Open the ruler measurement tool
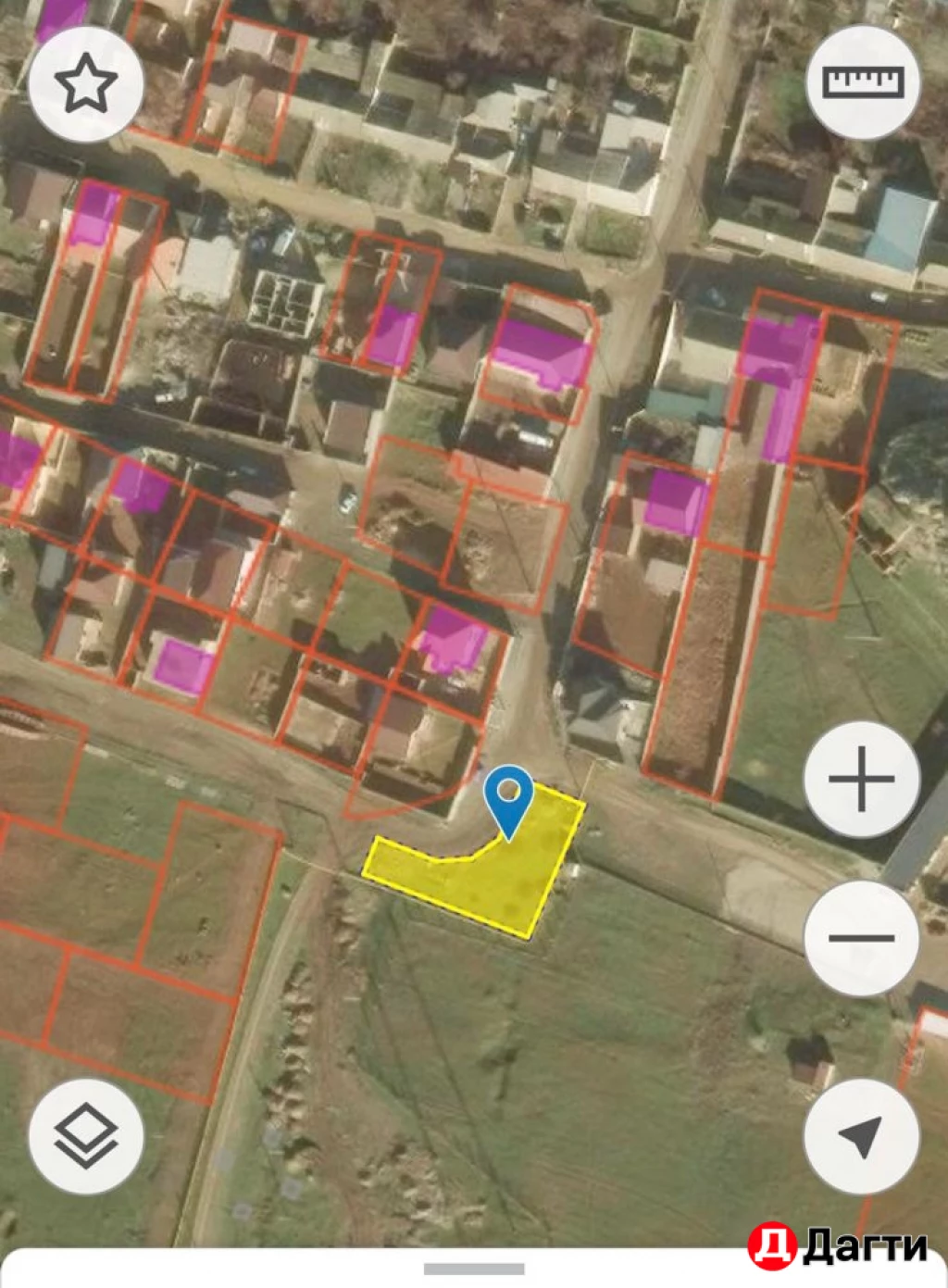This screenshot has height=1288, width=948. point(863,82)
